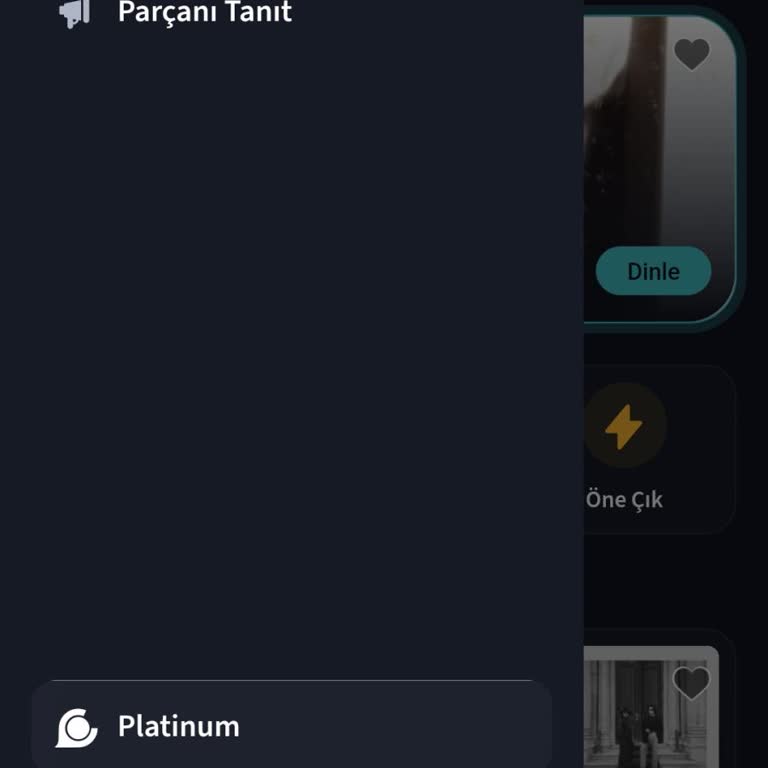This screenshot has height=768, width=768.
Task: Select the Öne Çık lightning option
Action: click(x=625, y=428)
